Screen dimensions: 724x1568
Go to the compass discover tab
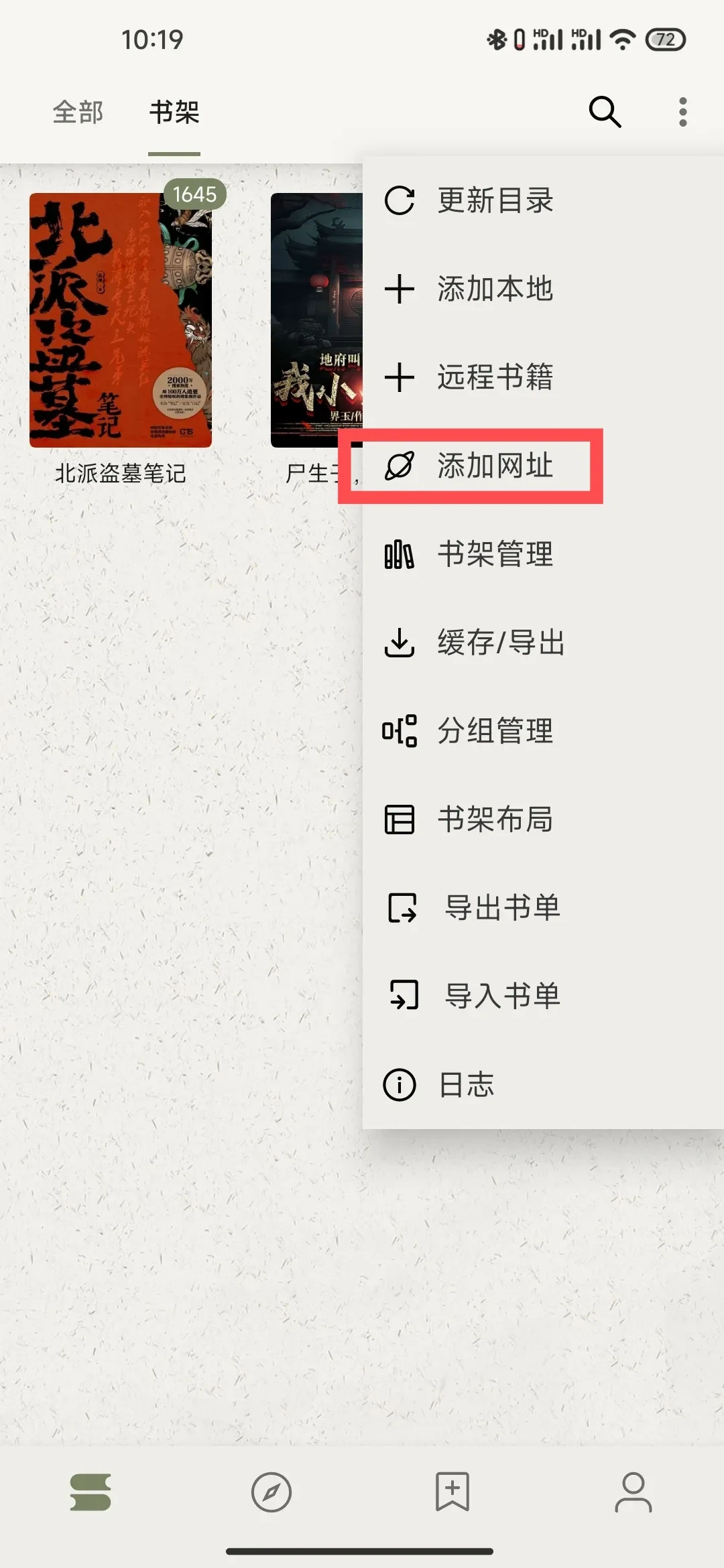click(x=271, y=1492)
